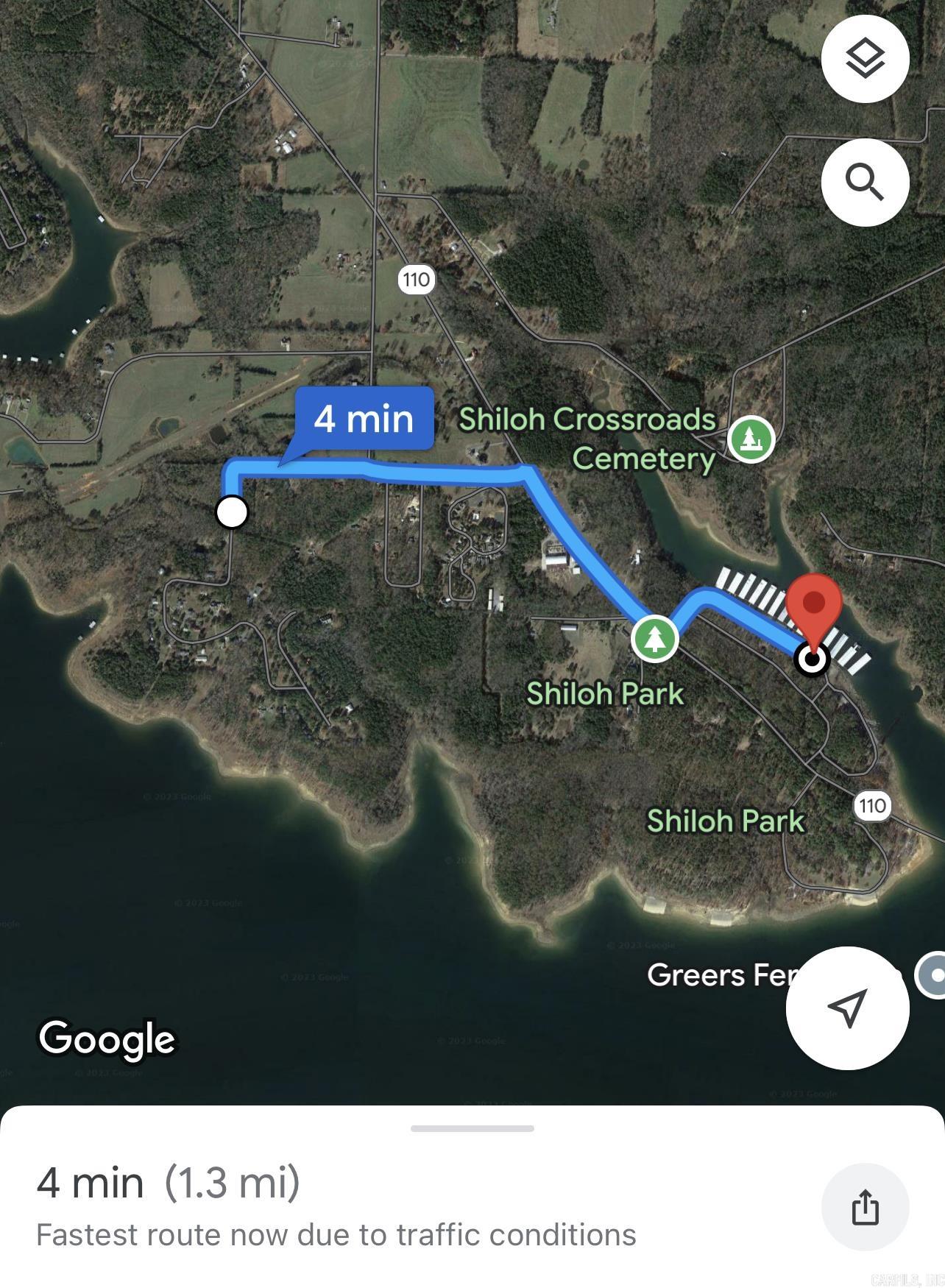Tap the search magnifier button
The width and height of the screenshot is (945, 1288).
point(865,182)
